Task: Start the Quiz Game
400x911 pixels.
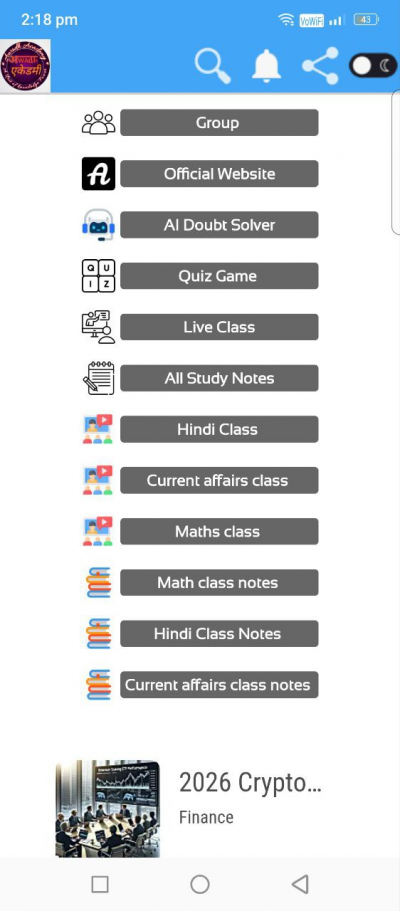Action: coord(219,276)
